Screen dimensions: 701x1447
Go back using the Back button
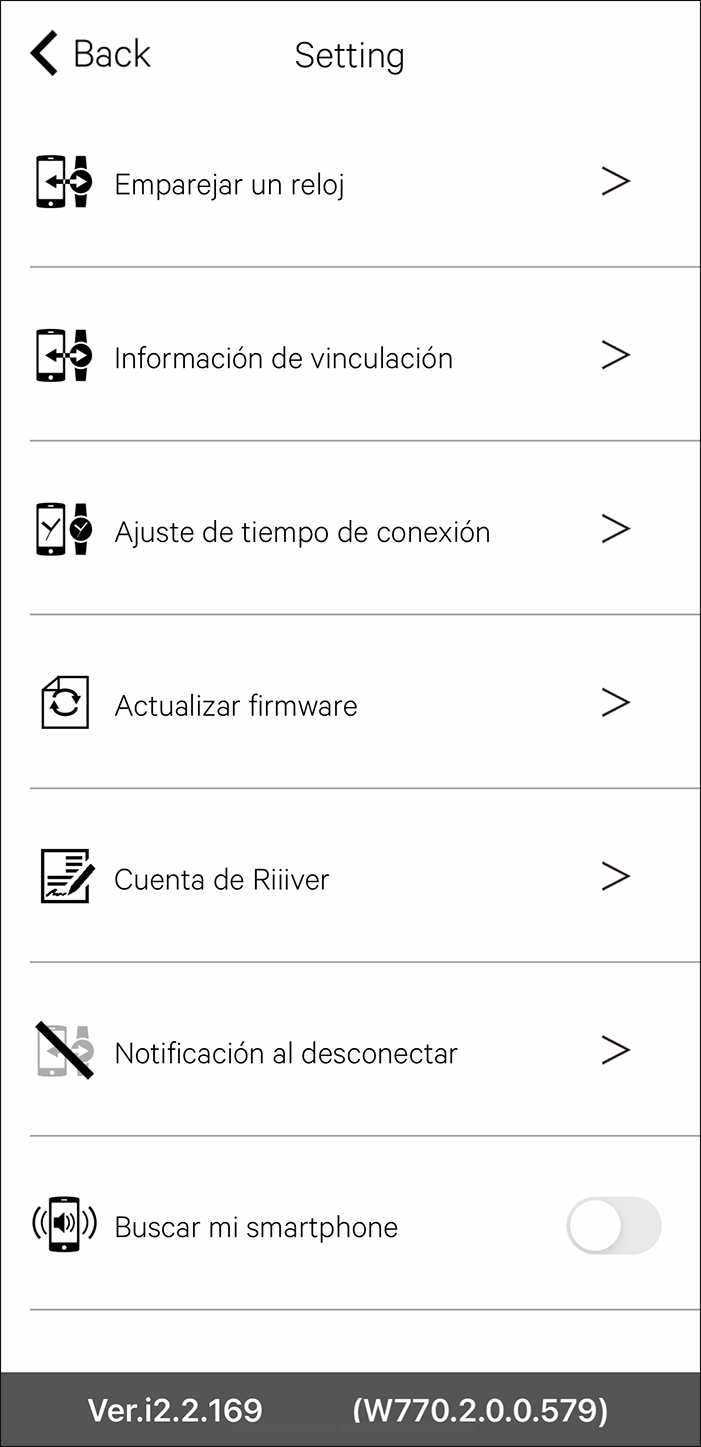(x=90, y=54)
